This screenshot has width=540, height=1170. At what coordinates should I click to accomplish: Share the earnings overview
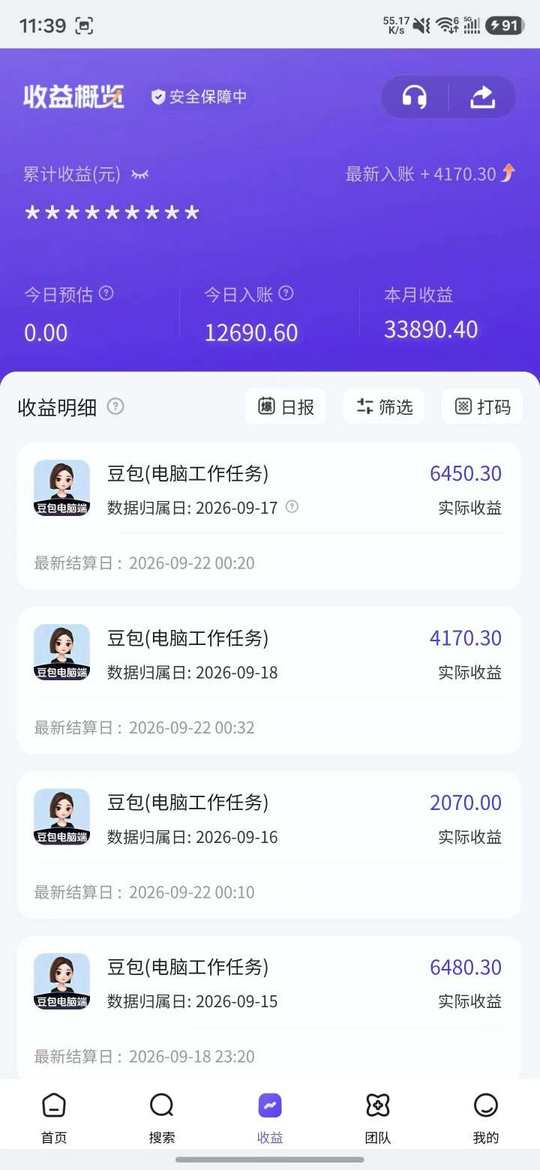483,97
